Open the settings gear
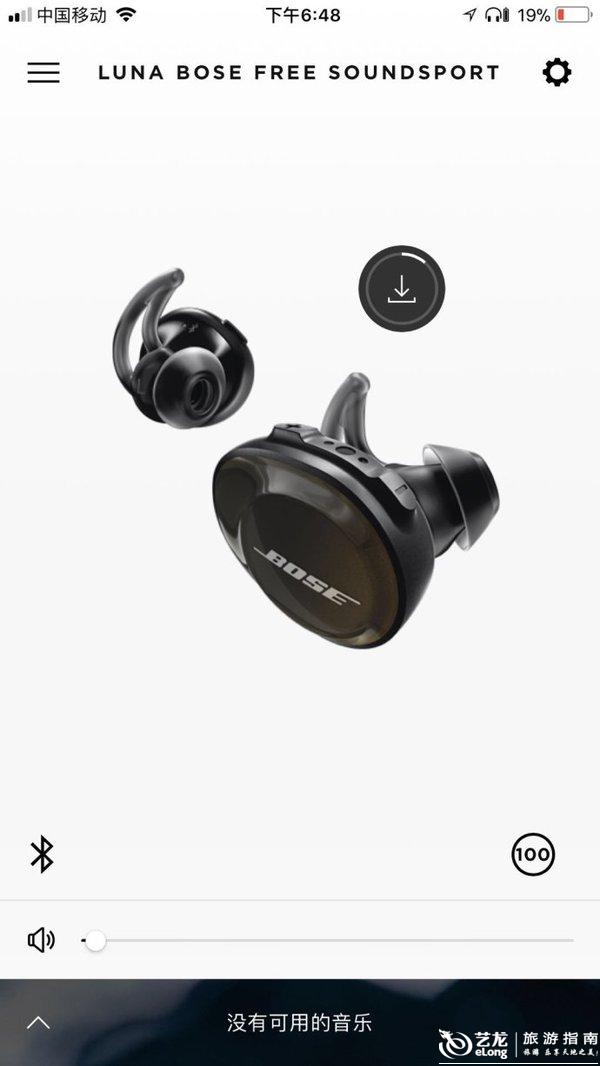Viewport: 600px width, 1066px height. click(556, 72)
